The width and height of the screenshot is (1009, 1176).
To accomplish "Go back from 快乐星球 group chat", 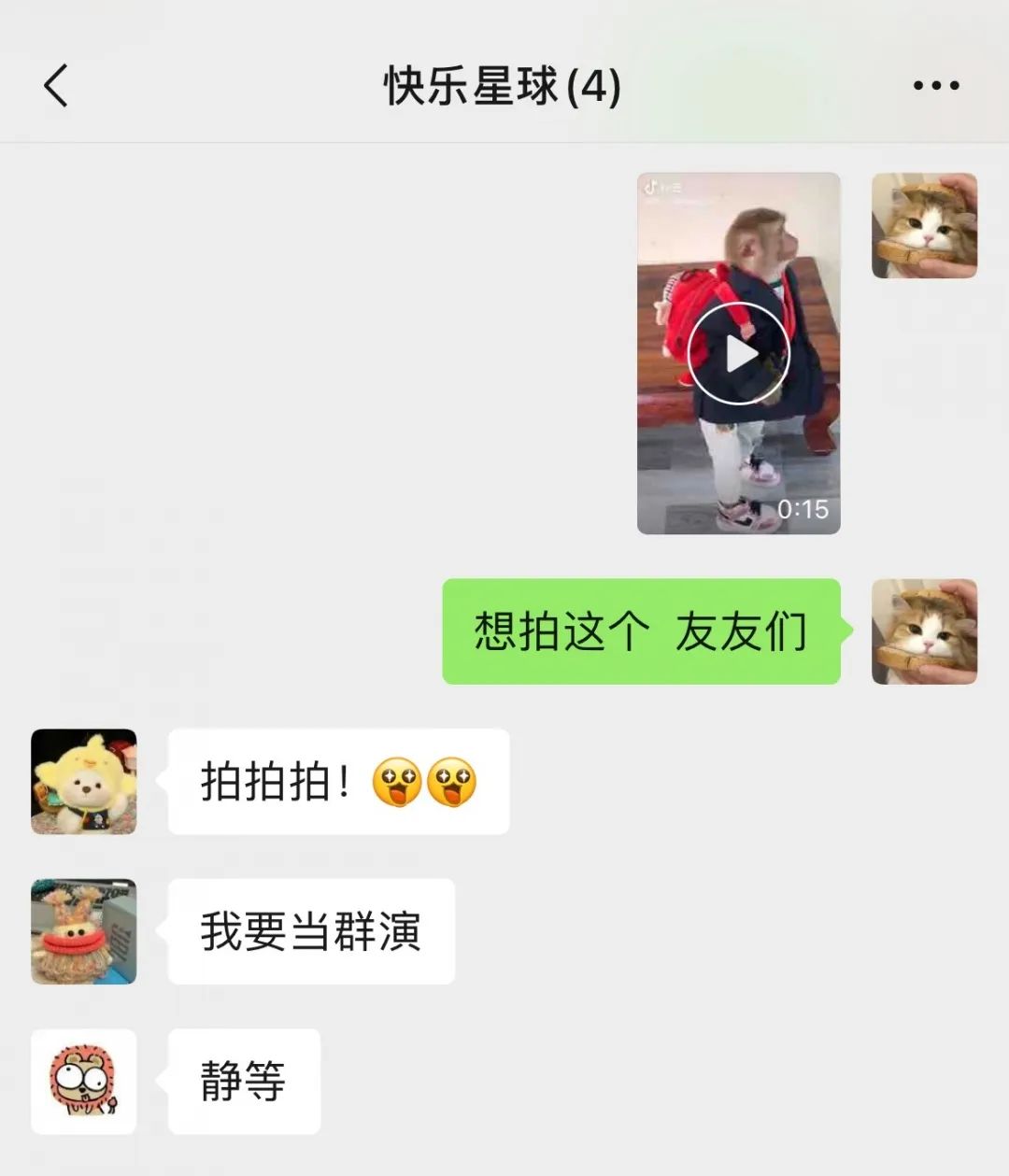I will (56, 86).
